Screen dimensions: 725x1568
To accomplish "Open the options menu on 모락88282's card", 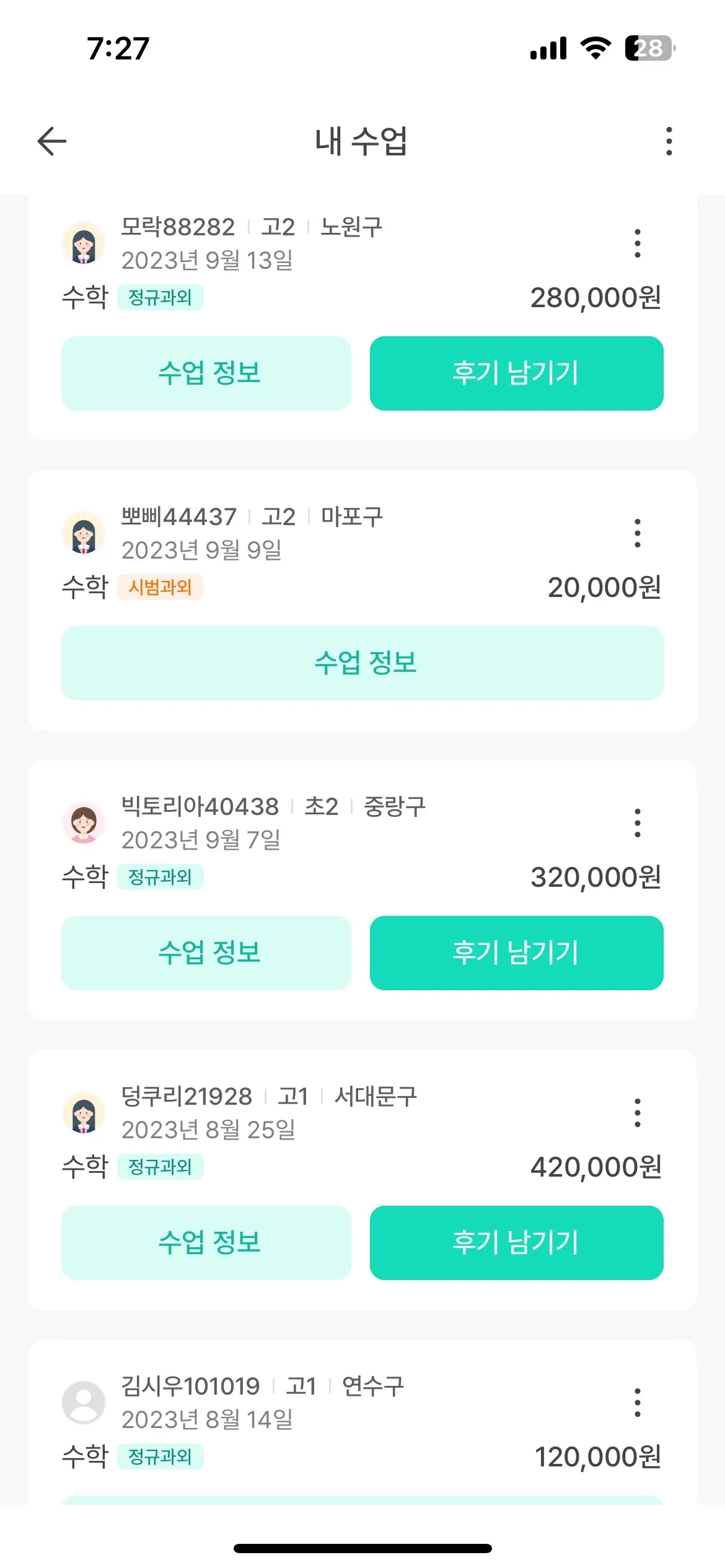I will [x=638, y=245].
